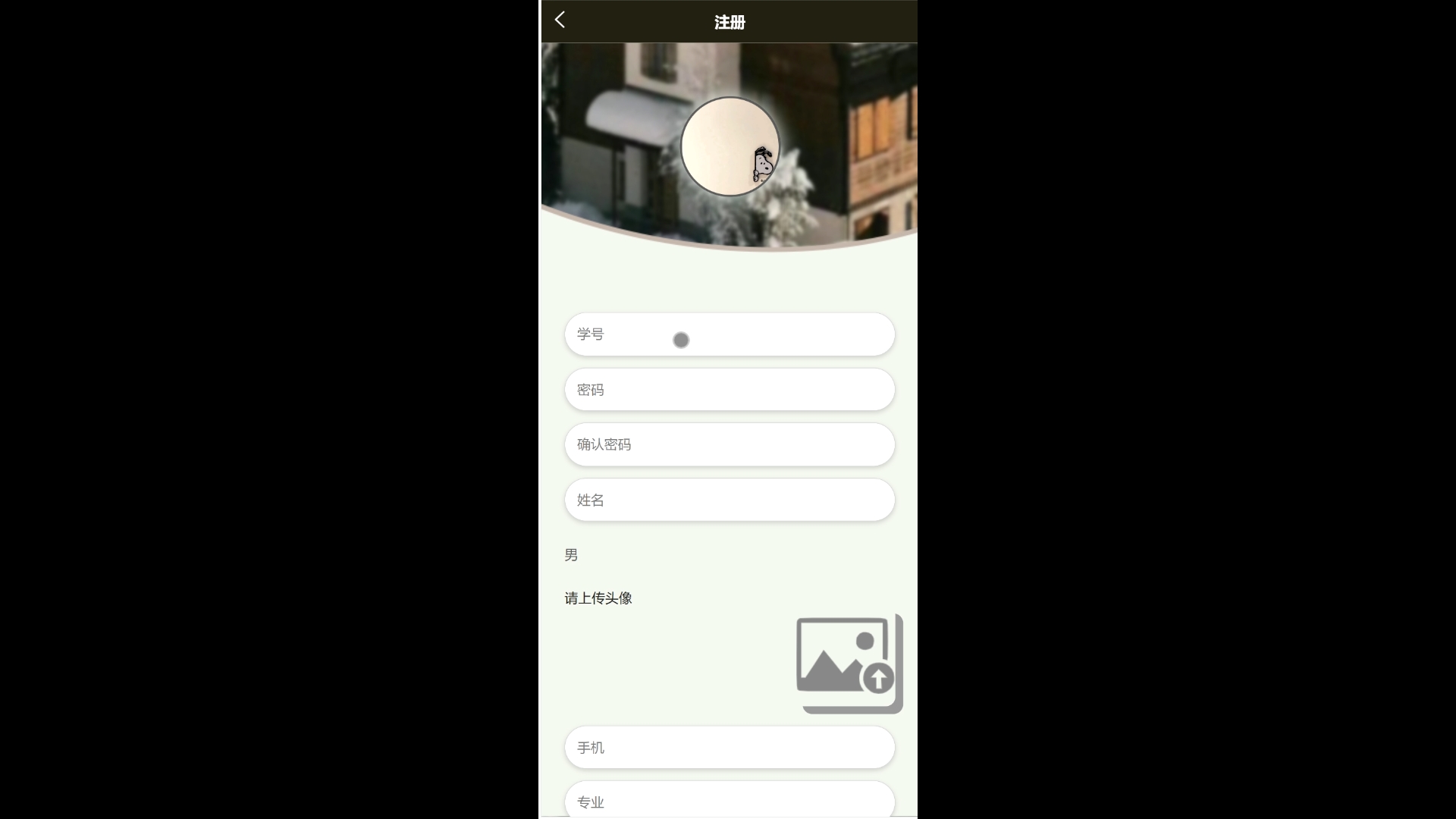Focus the 手机 input field

click(729, 748)
